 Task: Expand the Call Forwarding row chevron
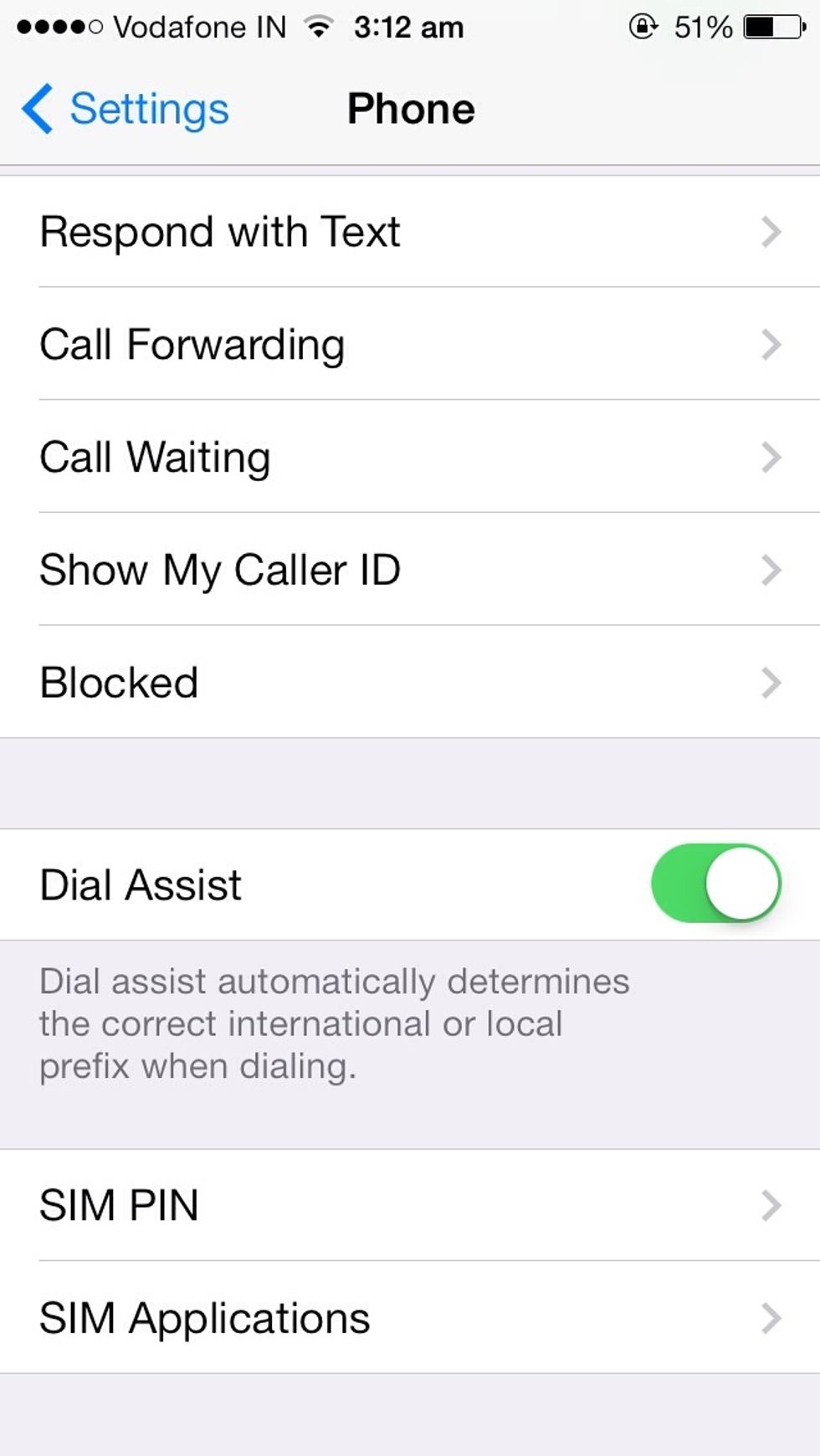(x=771, y=344)
